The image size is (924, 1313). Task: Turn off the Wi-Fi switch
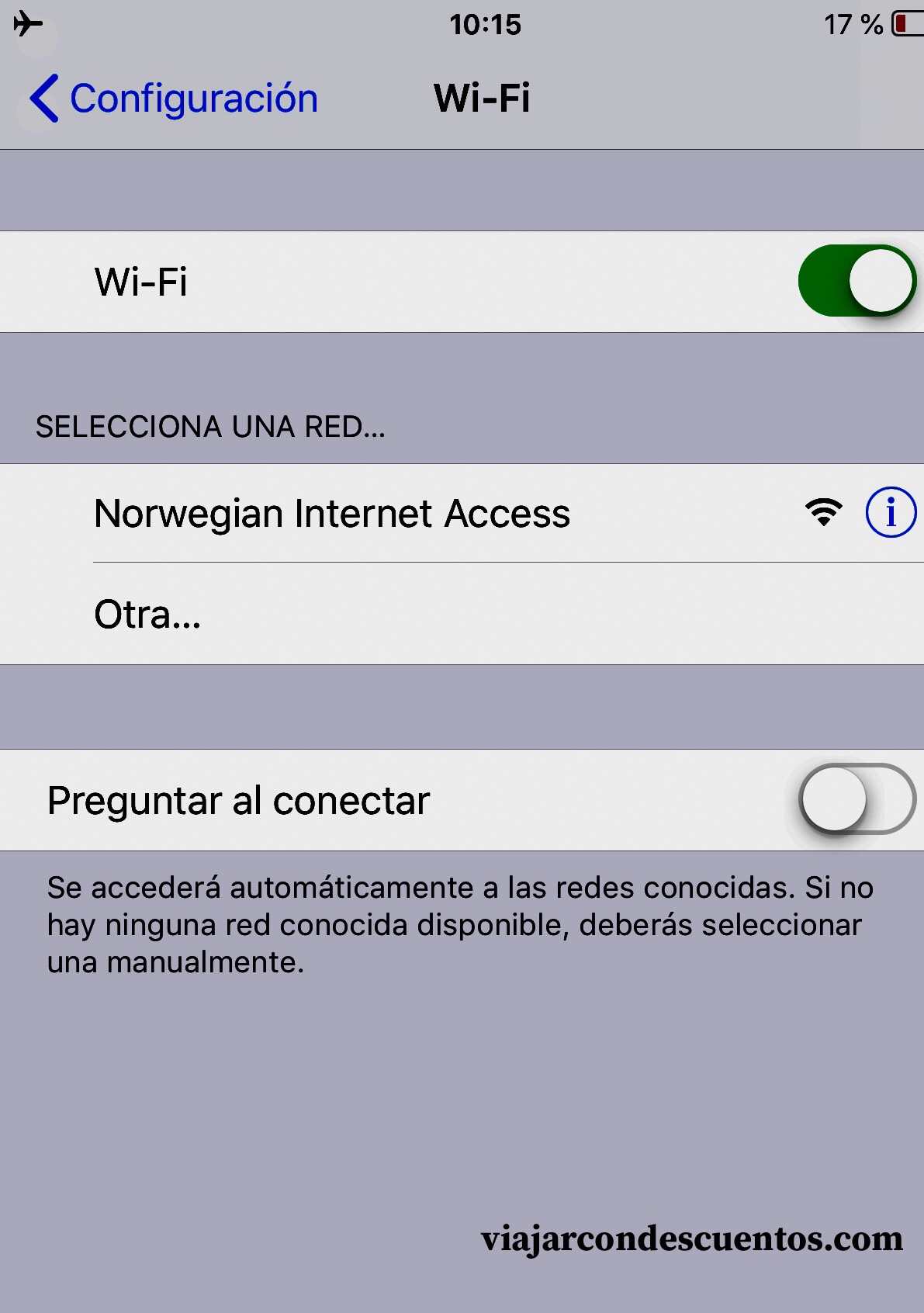(x=857, y=281)
